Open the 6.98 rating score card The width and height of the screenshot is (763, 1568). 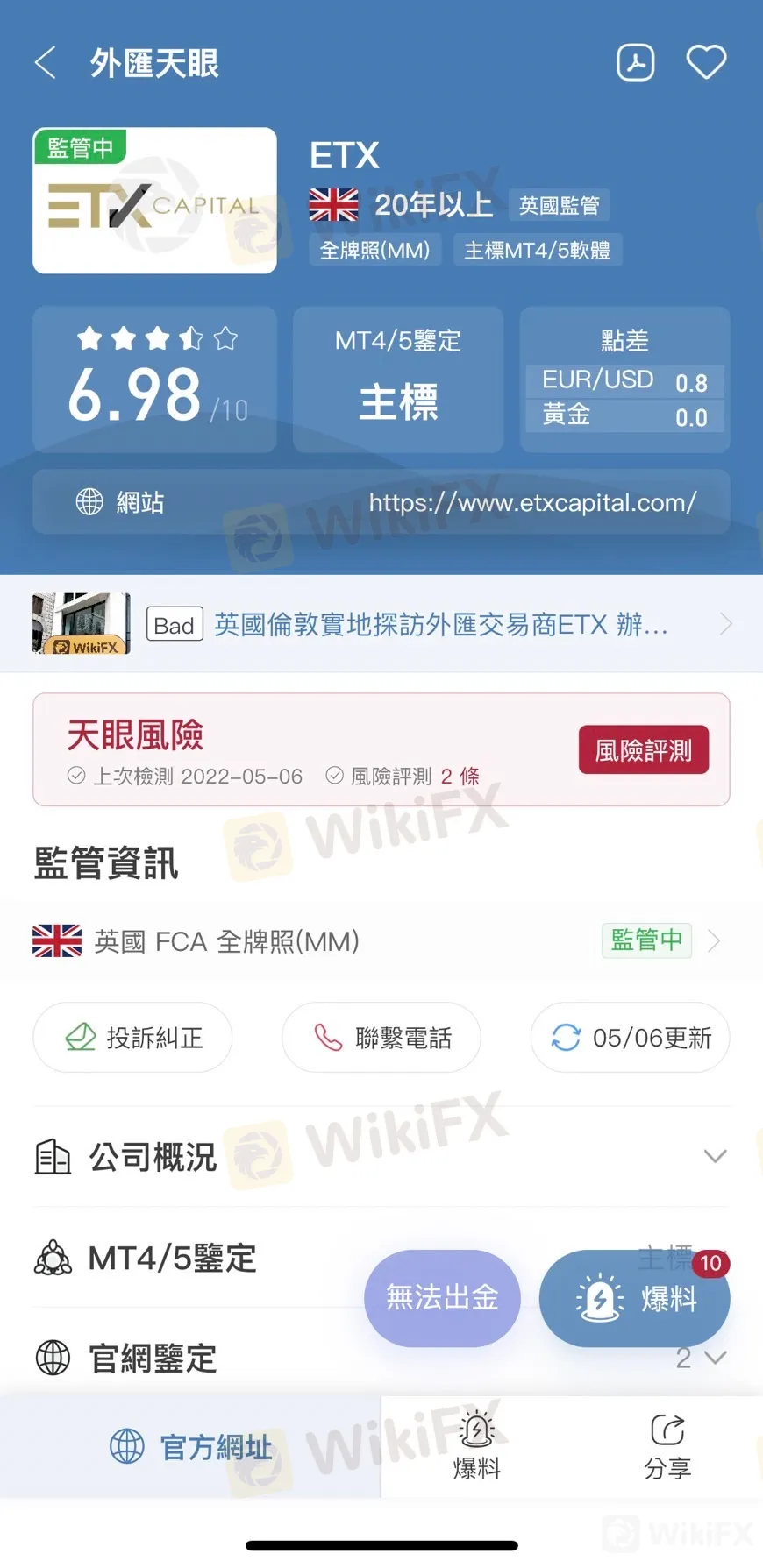[155, 380]
